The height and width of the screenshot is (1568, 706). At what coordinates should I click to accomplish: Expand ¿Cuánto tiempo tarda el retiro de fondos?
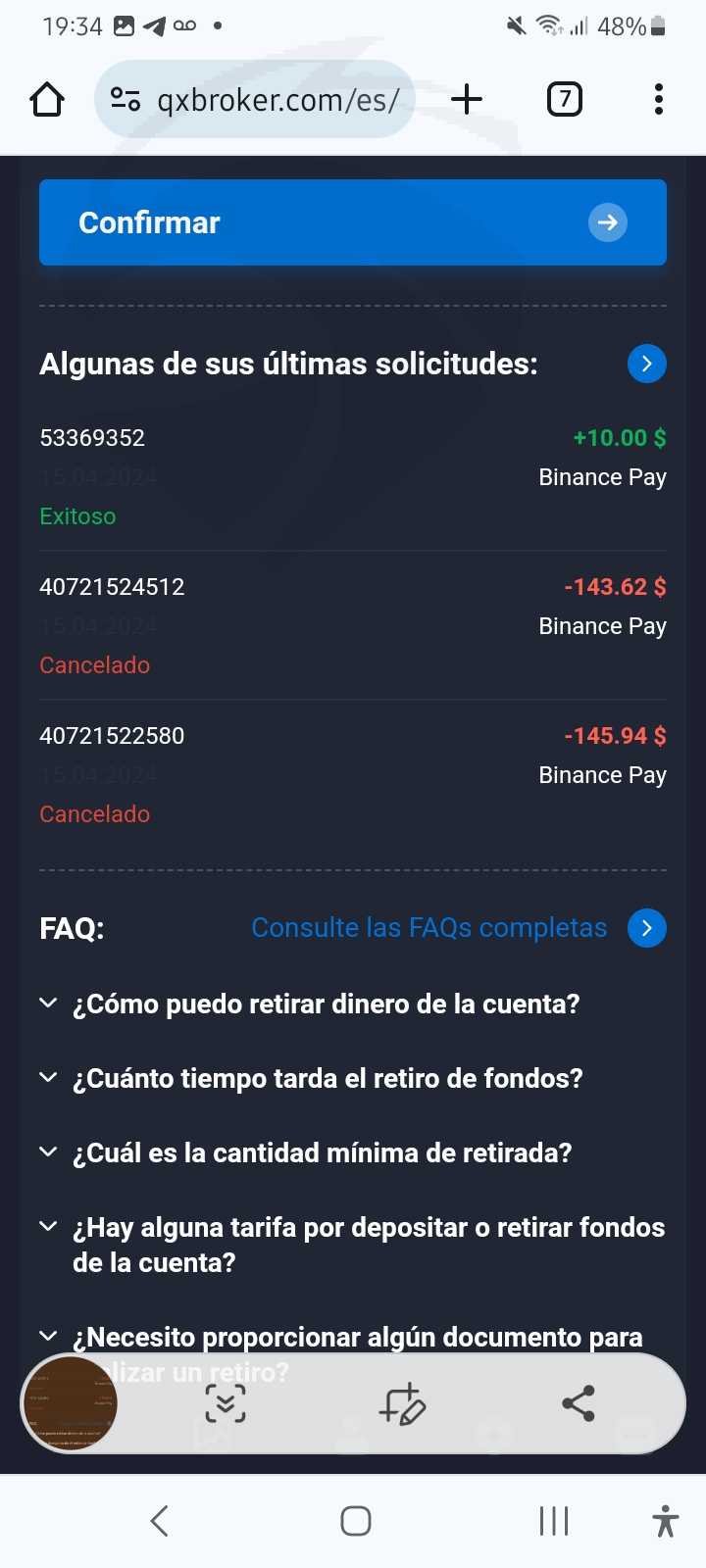click(x=328, y=1078)
